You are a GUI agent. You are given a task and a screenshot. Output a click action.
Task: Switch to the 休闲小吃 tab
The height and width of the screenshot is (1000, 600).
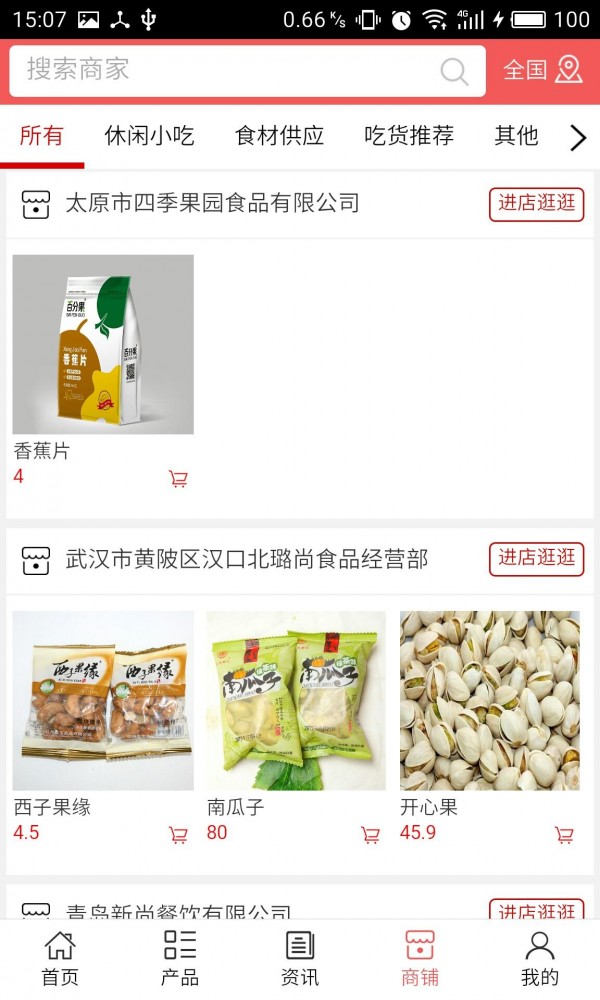click(149, 136)
